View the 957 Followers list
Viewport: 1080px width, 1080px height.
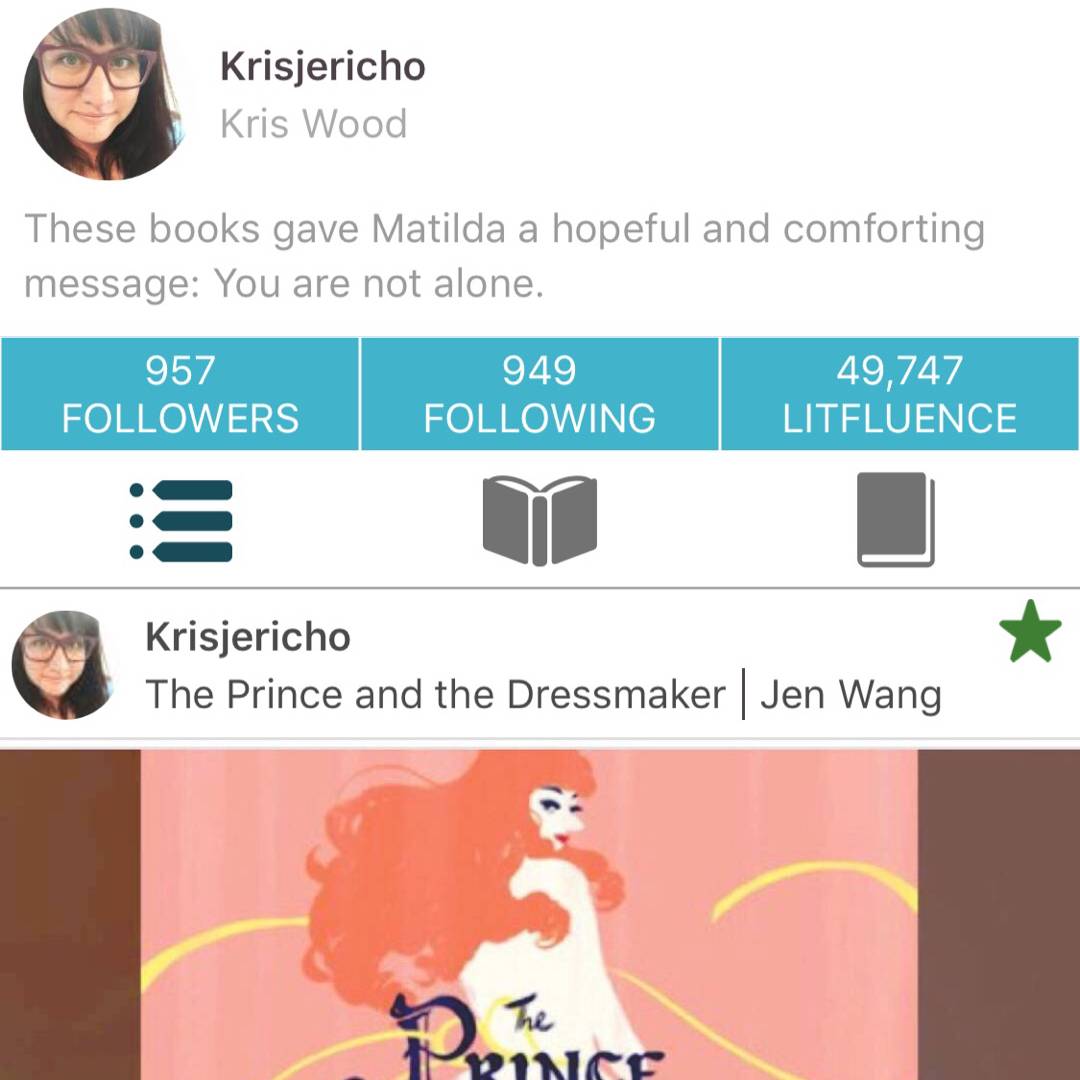pyautogui.click(x=180, y=394)
